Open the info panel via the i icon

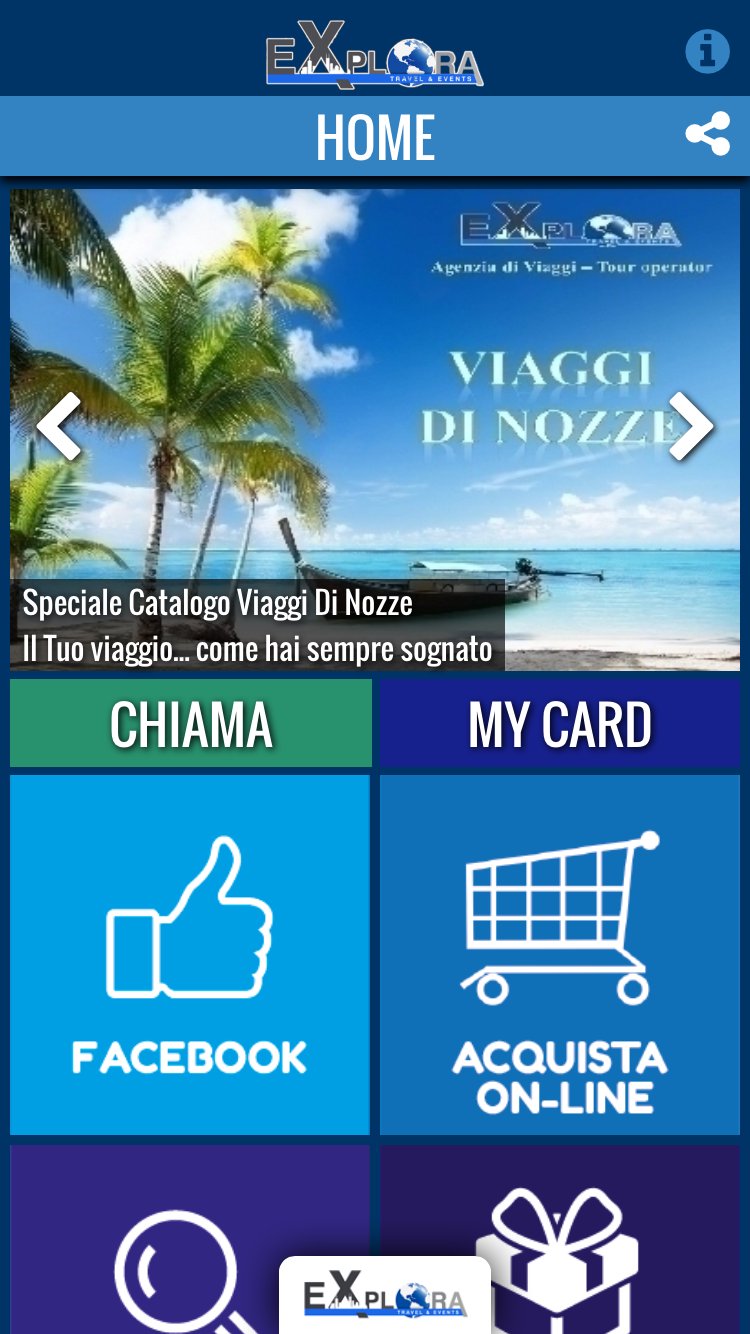[708, 50]
